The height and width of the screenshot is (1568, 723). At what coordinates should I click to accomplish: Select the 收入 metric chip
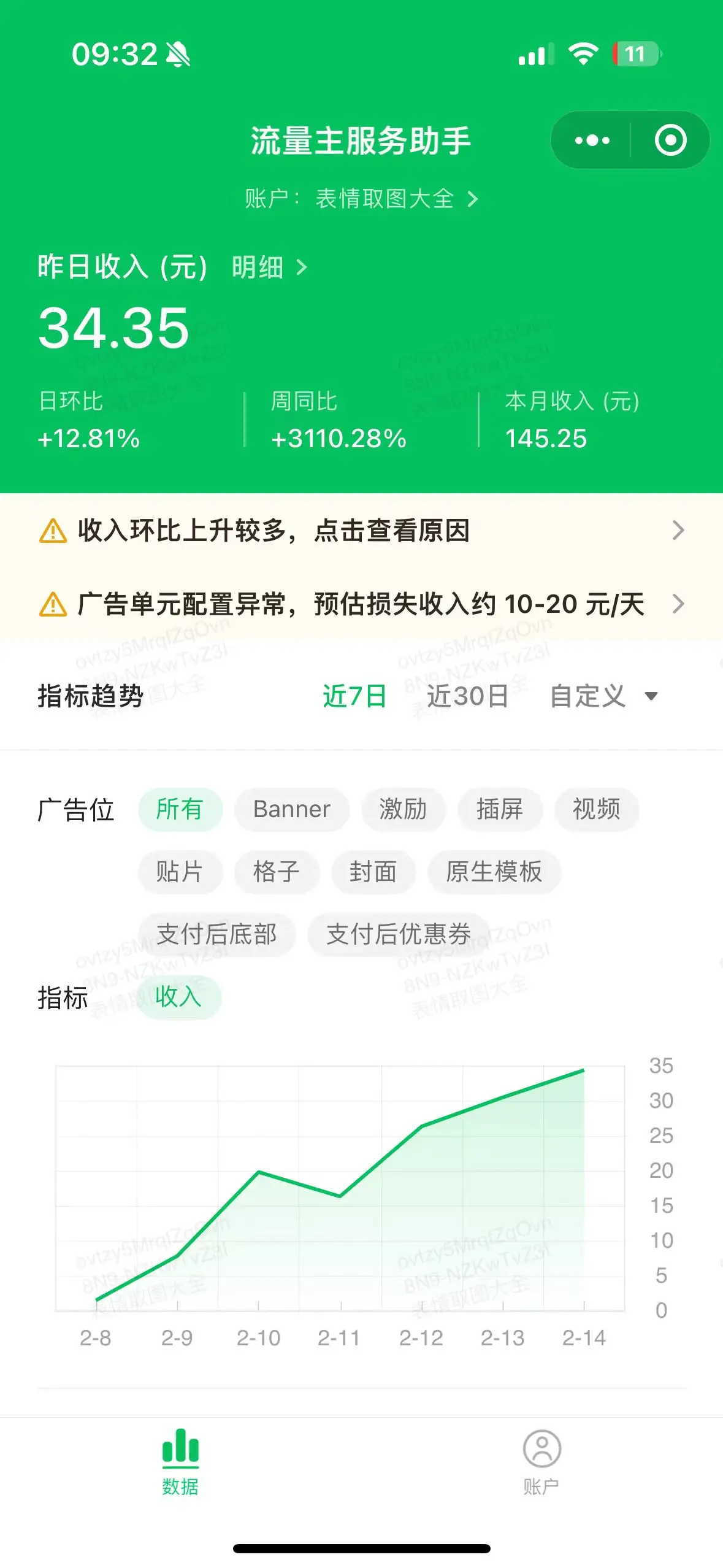click(178, 997)
